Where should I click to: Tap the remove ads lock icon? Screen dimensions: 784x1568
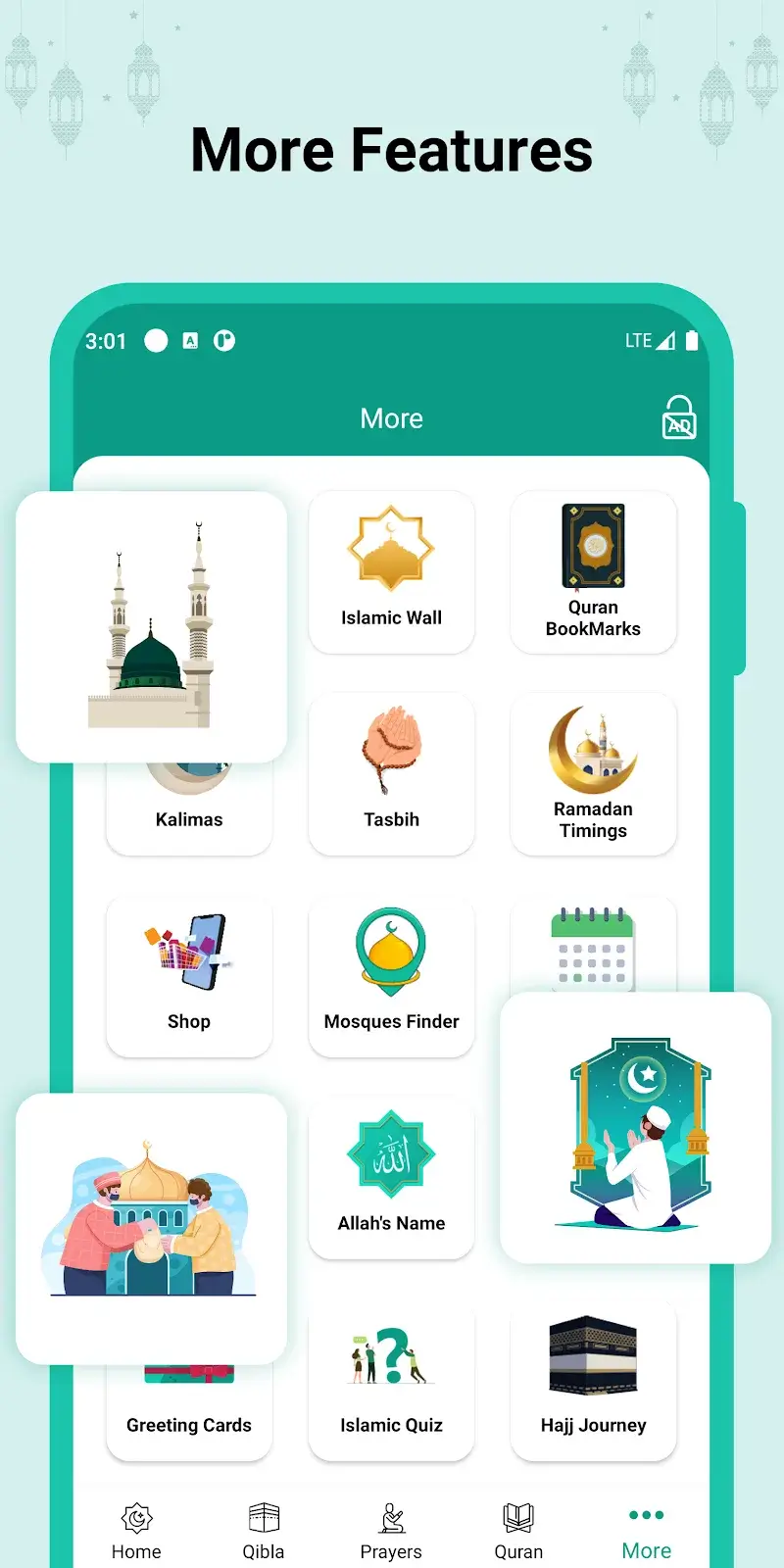(678, 417)
